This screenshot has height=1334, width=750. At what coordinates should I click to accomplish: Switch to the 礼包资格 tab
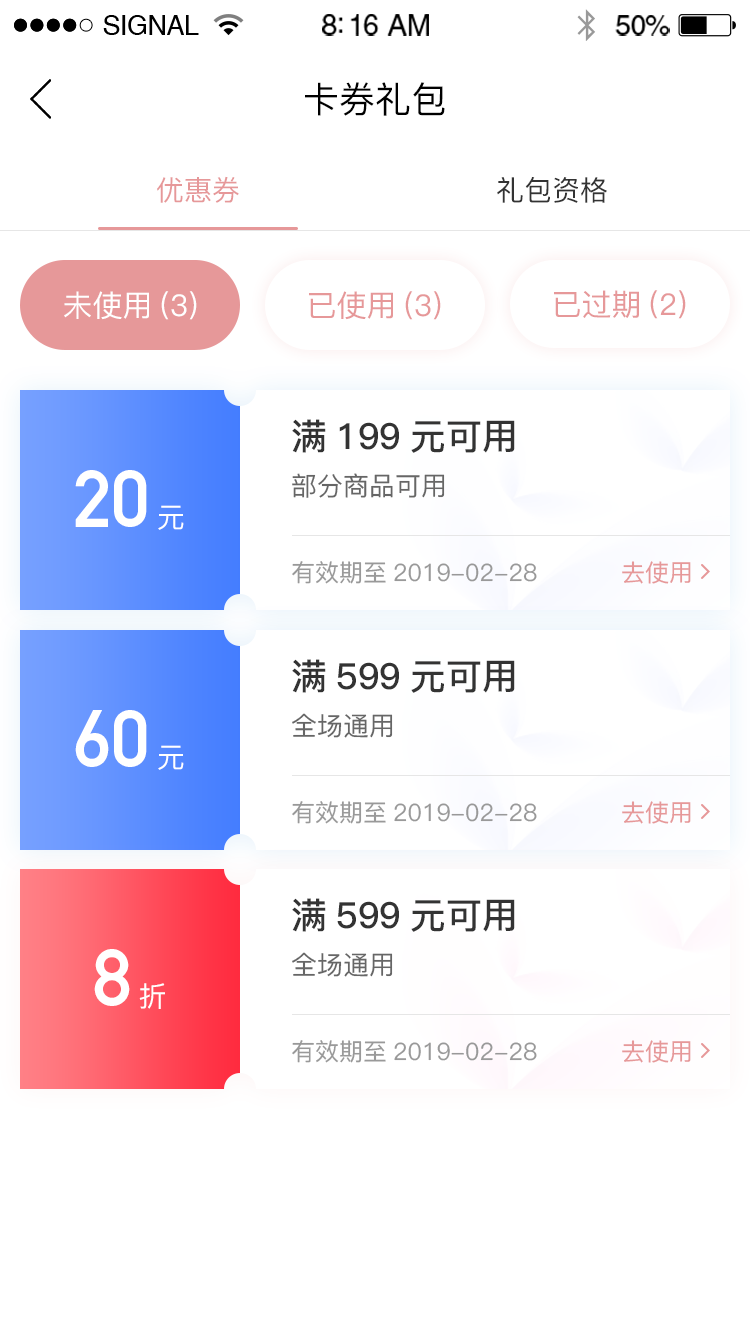552,190
